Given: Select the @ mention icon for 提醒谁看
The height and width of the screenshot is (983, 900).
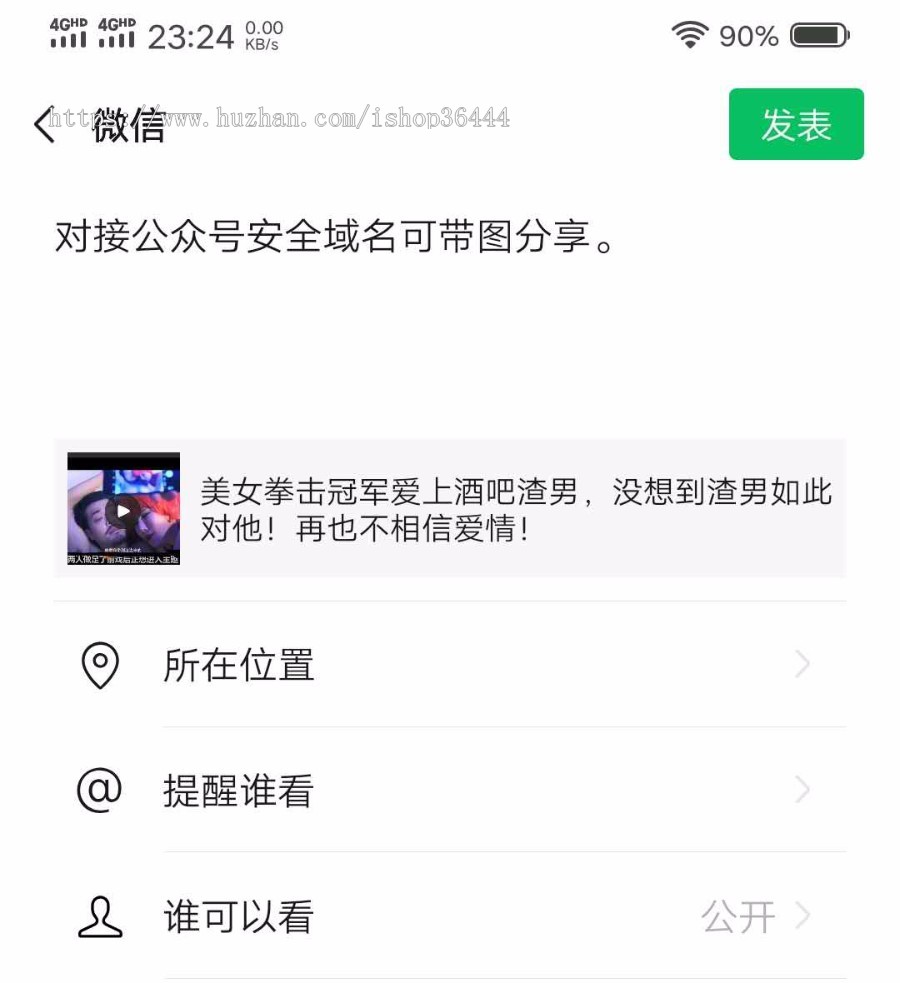Looking at the screenshot, I should [x=98, y=791].
